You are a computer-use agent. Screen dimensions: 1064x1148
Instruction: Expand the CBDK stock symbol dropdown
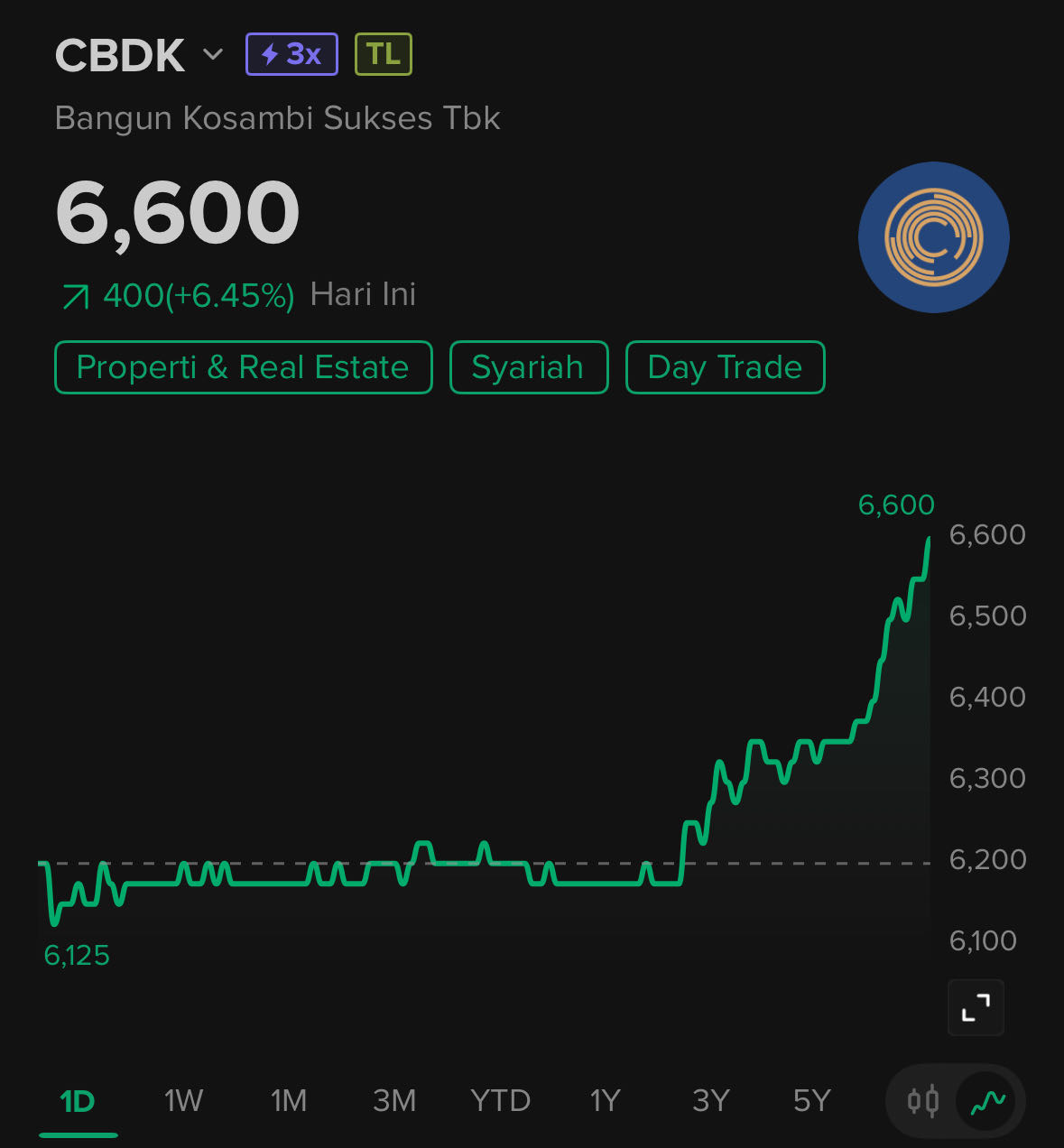pos(212,55)
